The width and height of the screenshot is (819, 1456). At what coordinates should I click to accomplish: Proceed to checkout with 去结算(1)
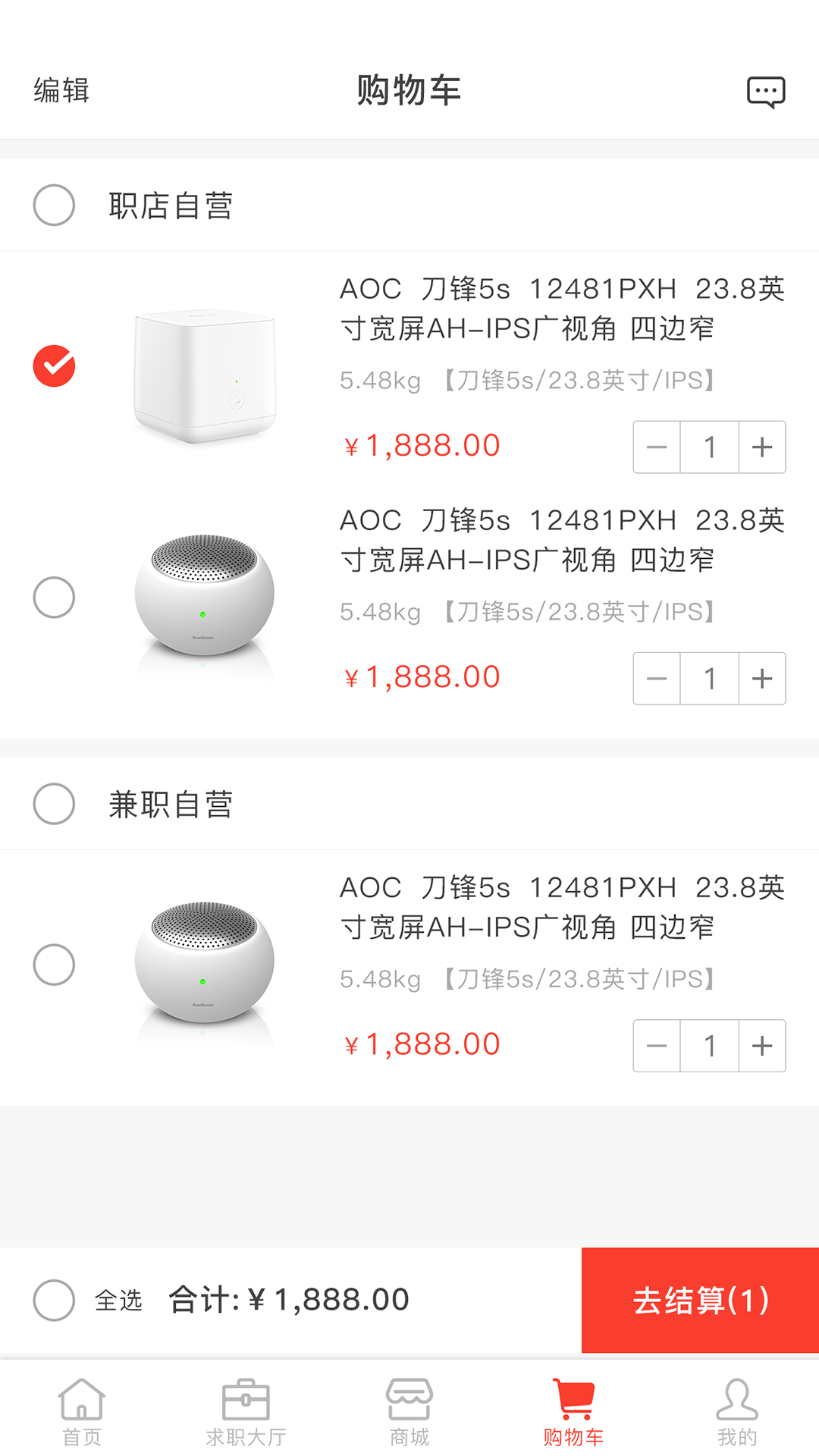point(700,1300)
